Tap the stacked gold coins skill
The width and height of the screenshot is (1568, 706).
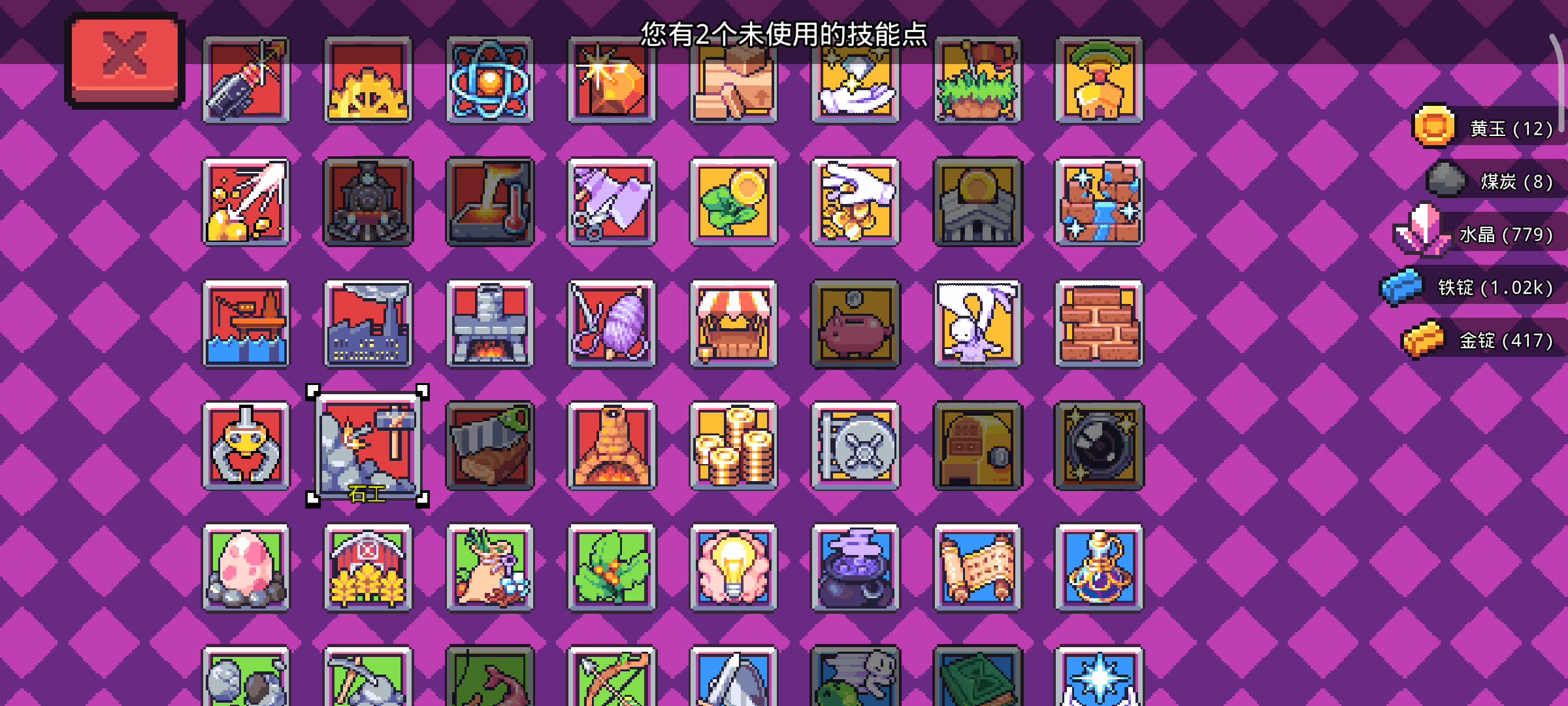734,446
